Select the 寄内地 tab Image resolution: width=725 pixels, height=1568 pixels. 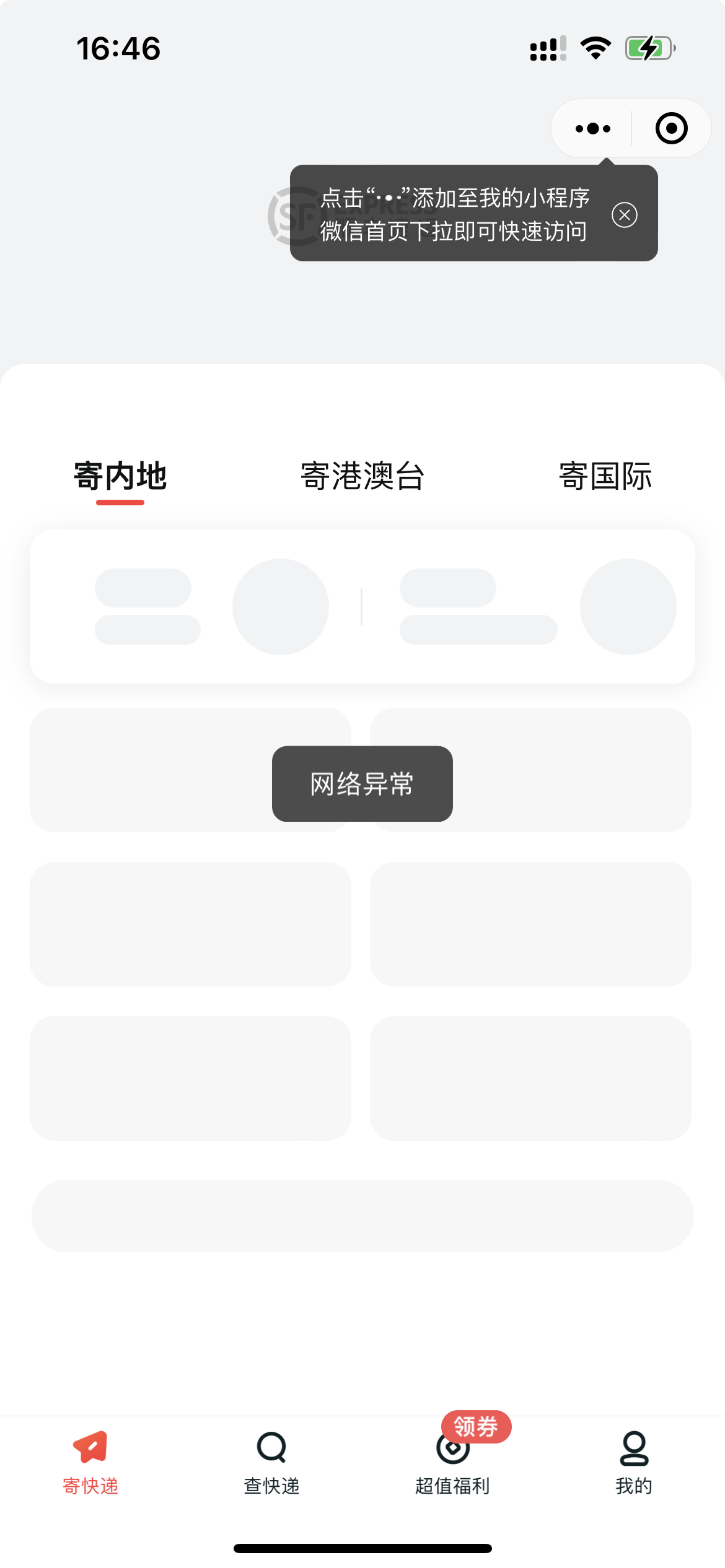click(x=120, y=477)
